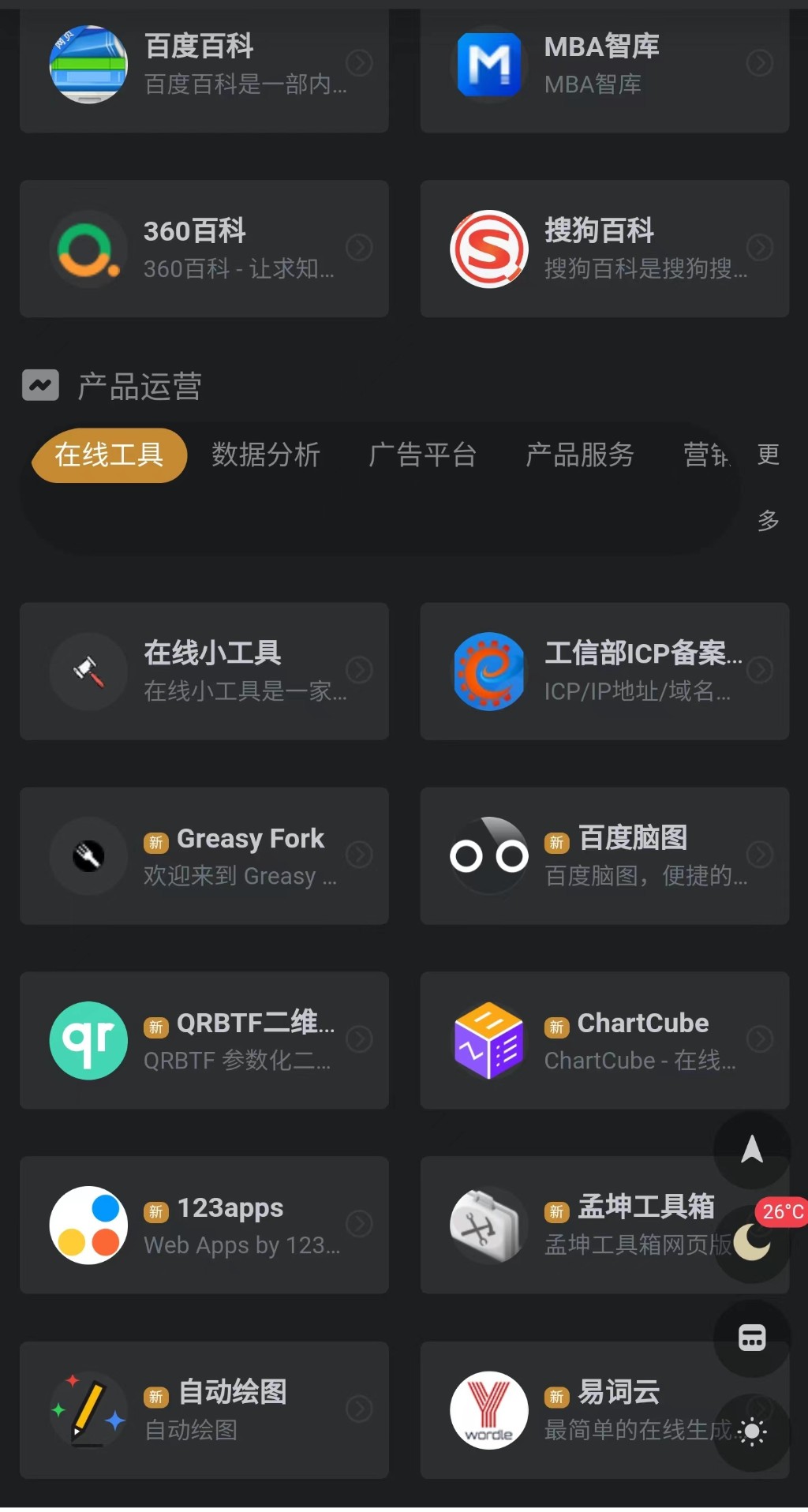
Task: Open the 工信部ICP备案 card
Action: coord(604,671)
